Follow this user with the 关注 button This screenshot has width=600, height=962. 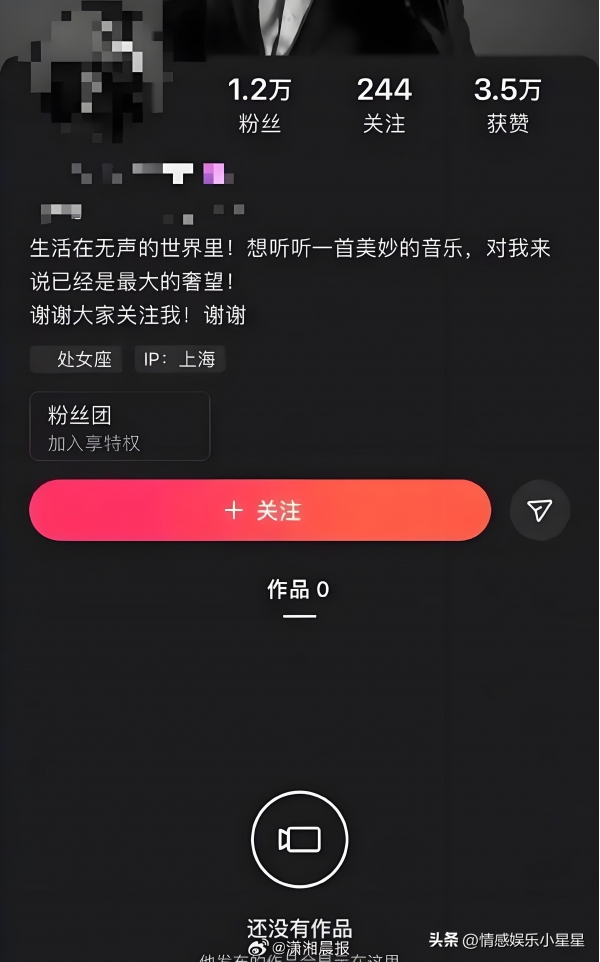click(x=260, y=510)
